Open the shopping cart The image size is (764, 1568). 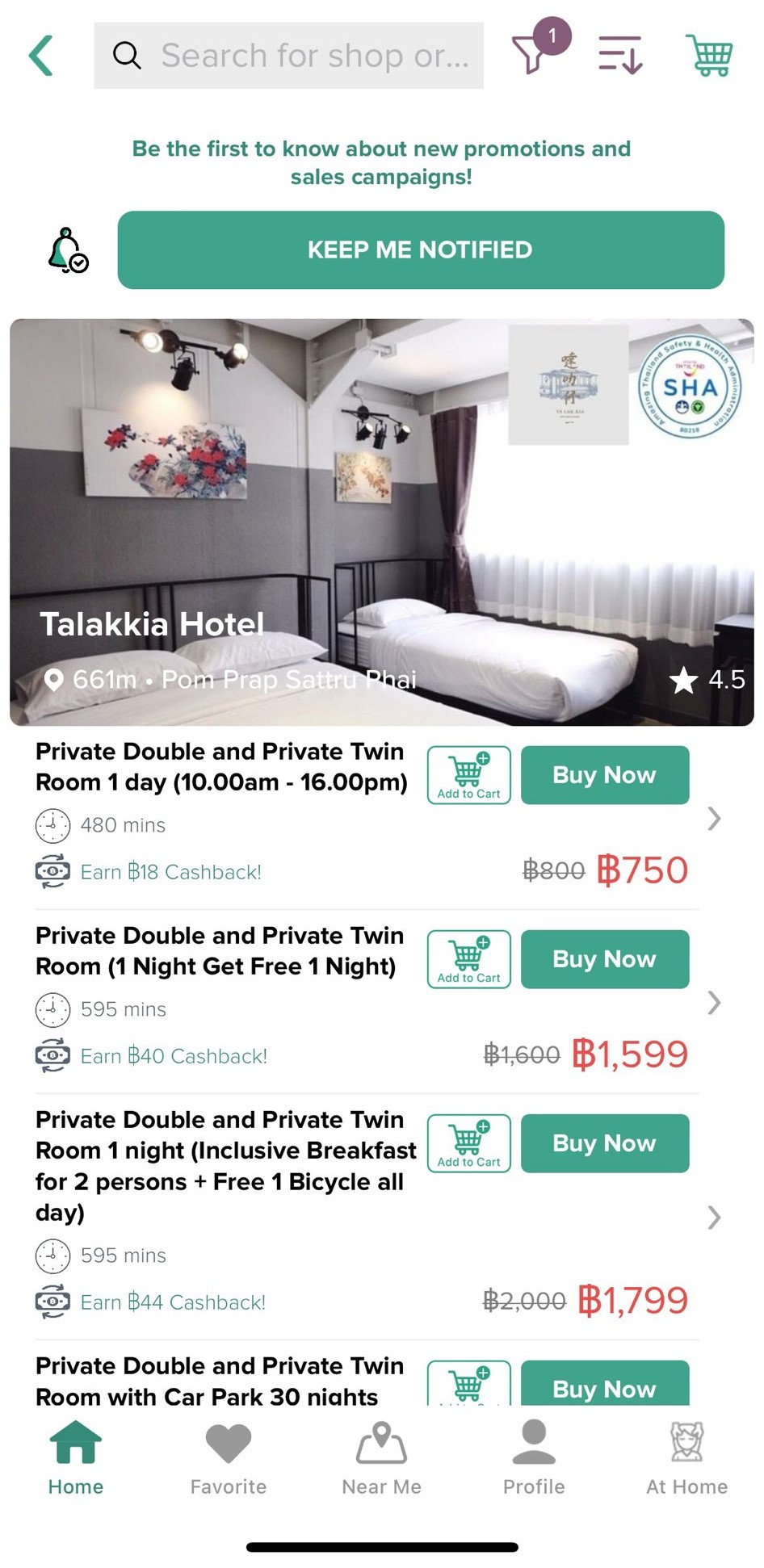coord(708,56)
